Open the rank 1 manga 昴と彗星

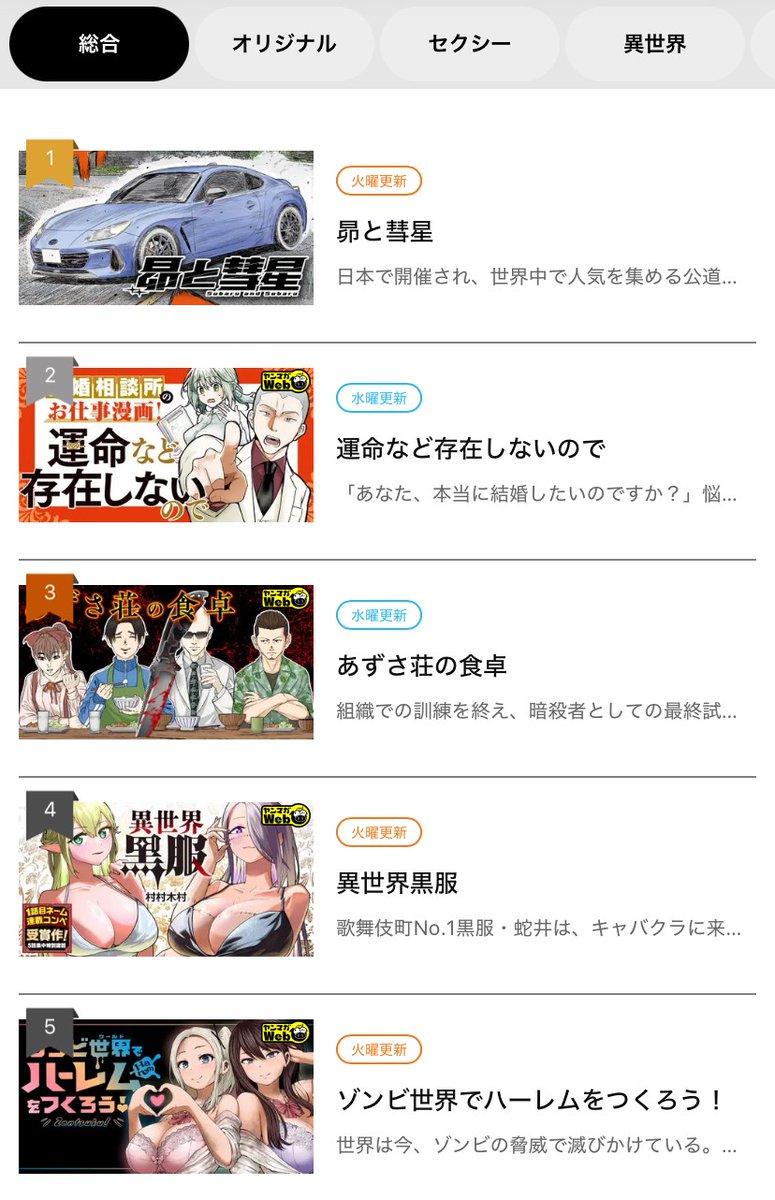point(385,231)
